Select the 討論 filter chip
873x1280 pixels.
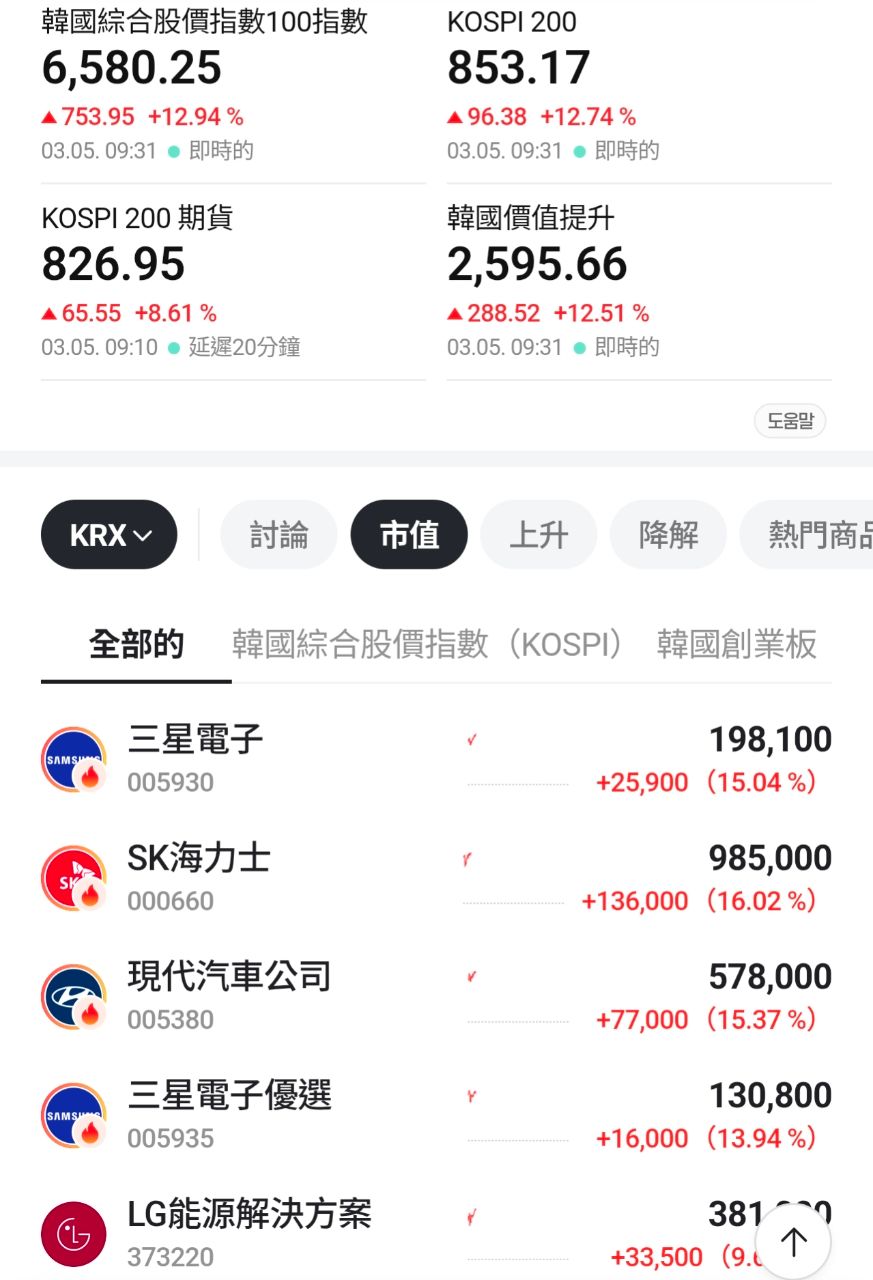[x=279, y=535]
